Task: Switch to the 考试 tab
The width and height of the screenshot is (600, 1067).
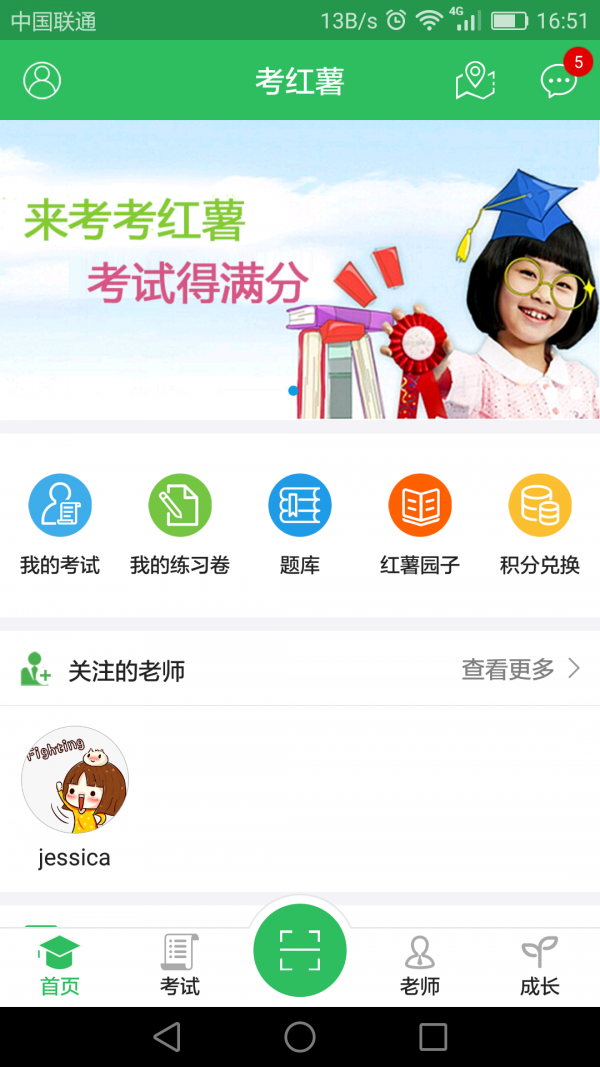Action: (180, 966)
